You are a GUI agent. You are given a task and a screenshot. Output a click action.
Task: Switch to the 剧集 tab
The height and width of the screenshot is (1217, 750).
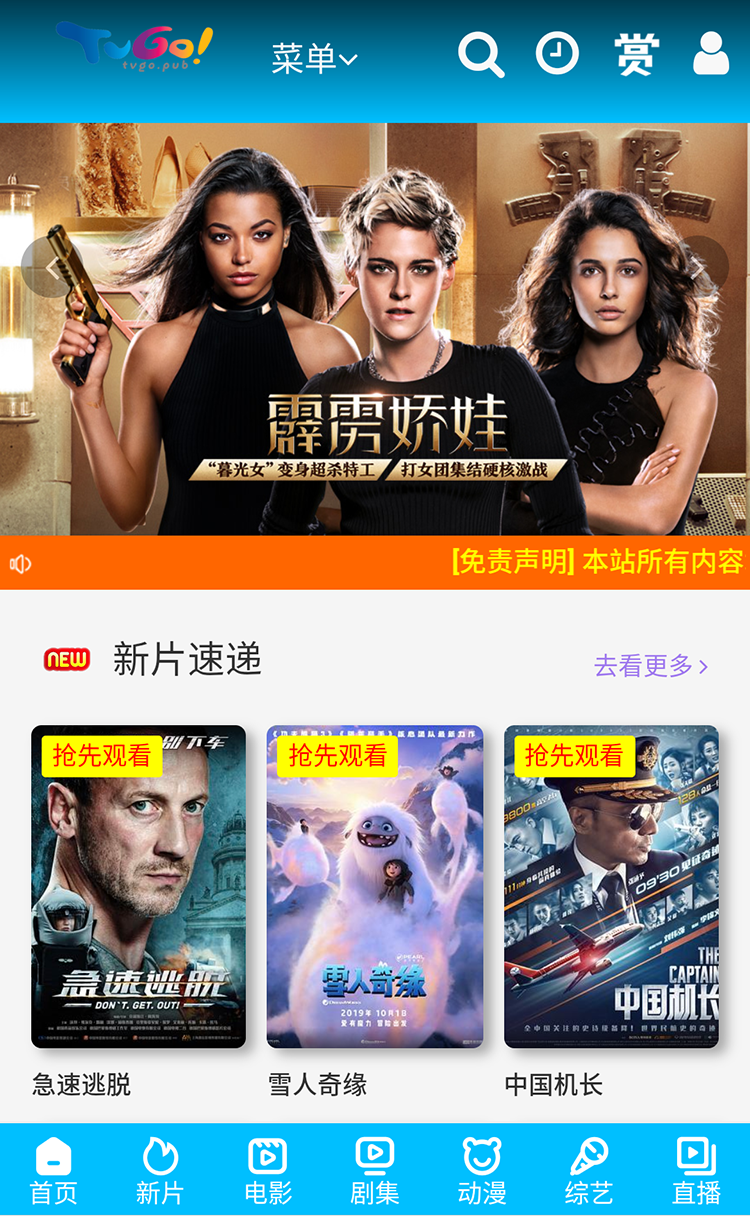pos(375,1170)
